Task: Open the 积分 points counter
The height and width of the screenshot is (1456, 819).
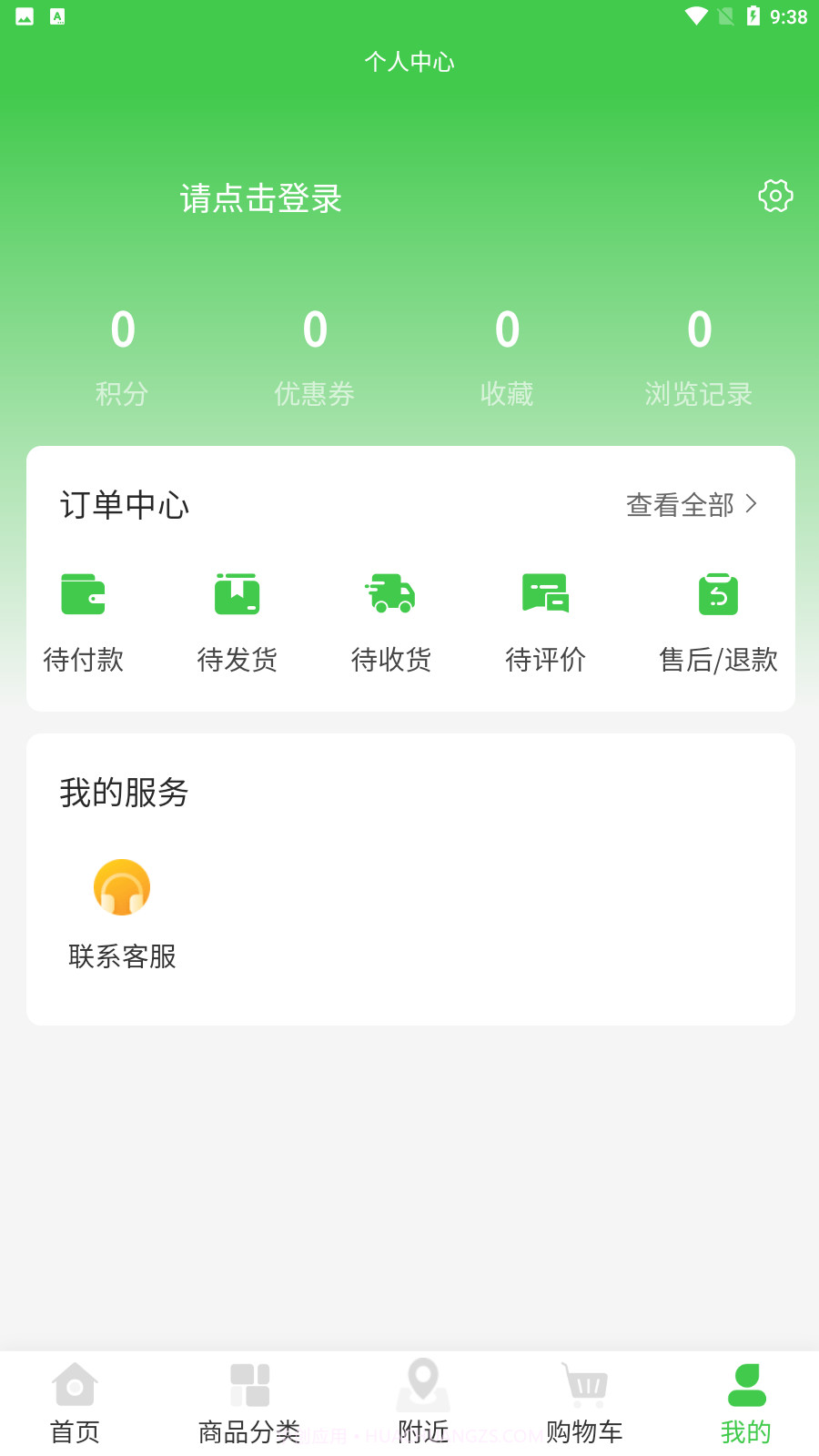Action: (123, 359)
